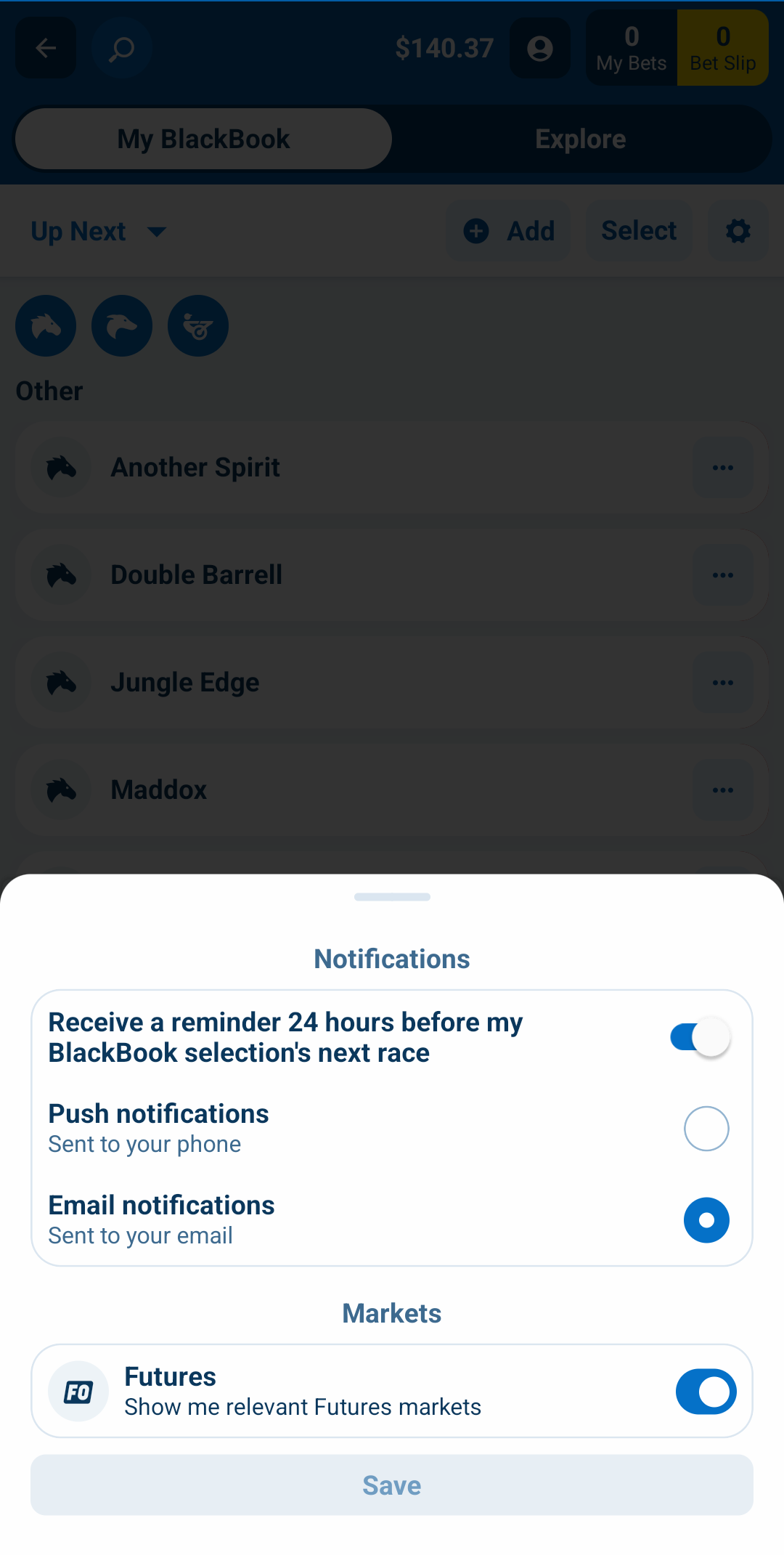Image resolution: width=784 pixels, height=1555 pixels.
Task: Toggle the 24-hour race reminder switch
Action: (700, 1037)
